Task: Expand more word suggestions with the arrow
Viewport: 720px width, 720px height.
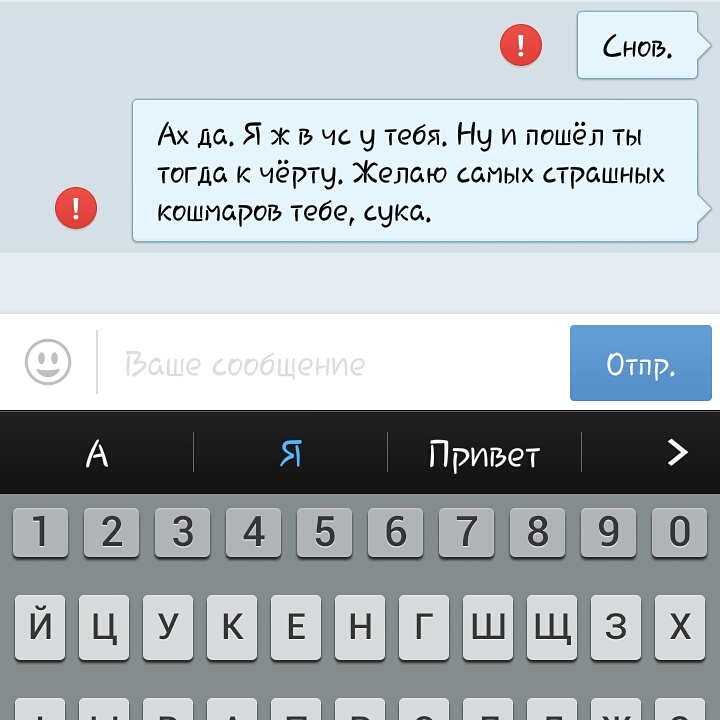Action: click(x=677, y=454)
